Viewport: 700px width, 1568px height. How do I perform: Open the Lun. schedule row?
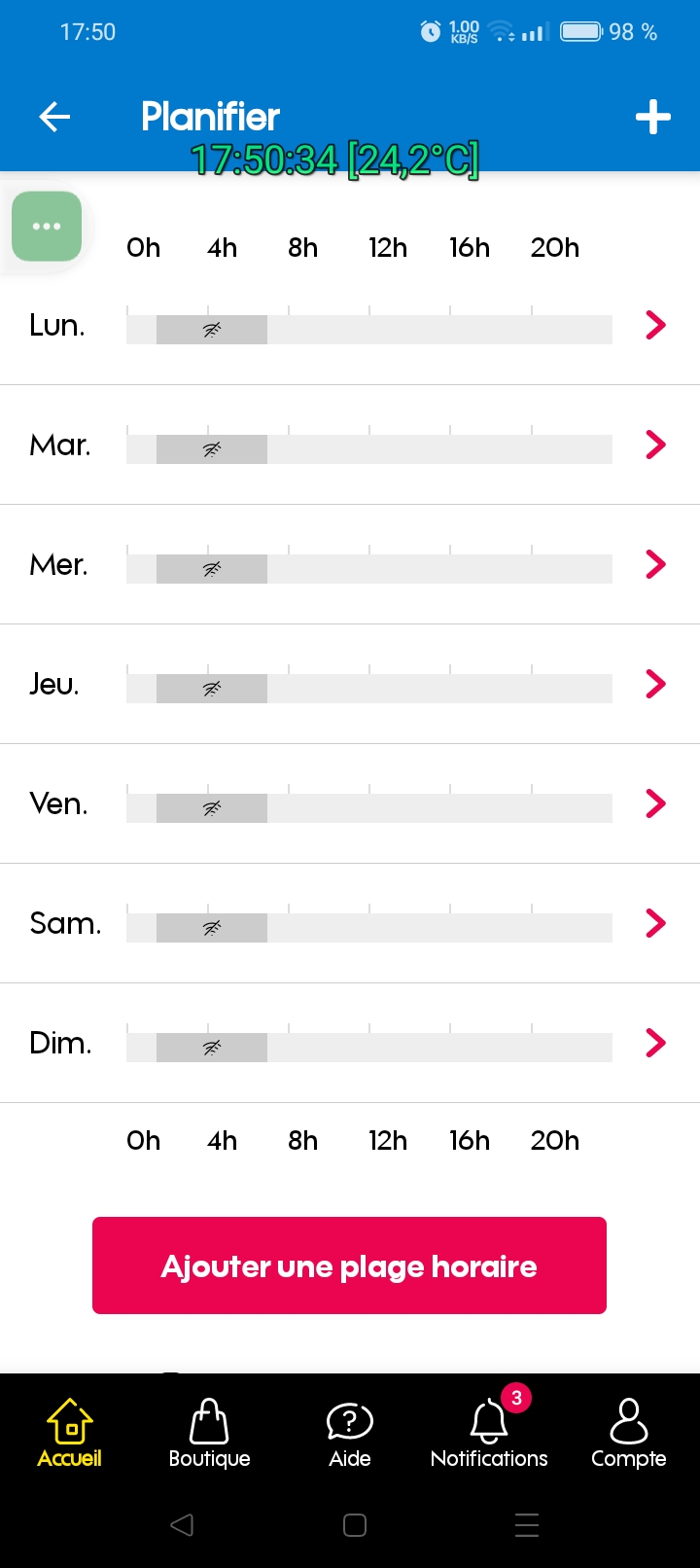coord(655,325)
